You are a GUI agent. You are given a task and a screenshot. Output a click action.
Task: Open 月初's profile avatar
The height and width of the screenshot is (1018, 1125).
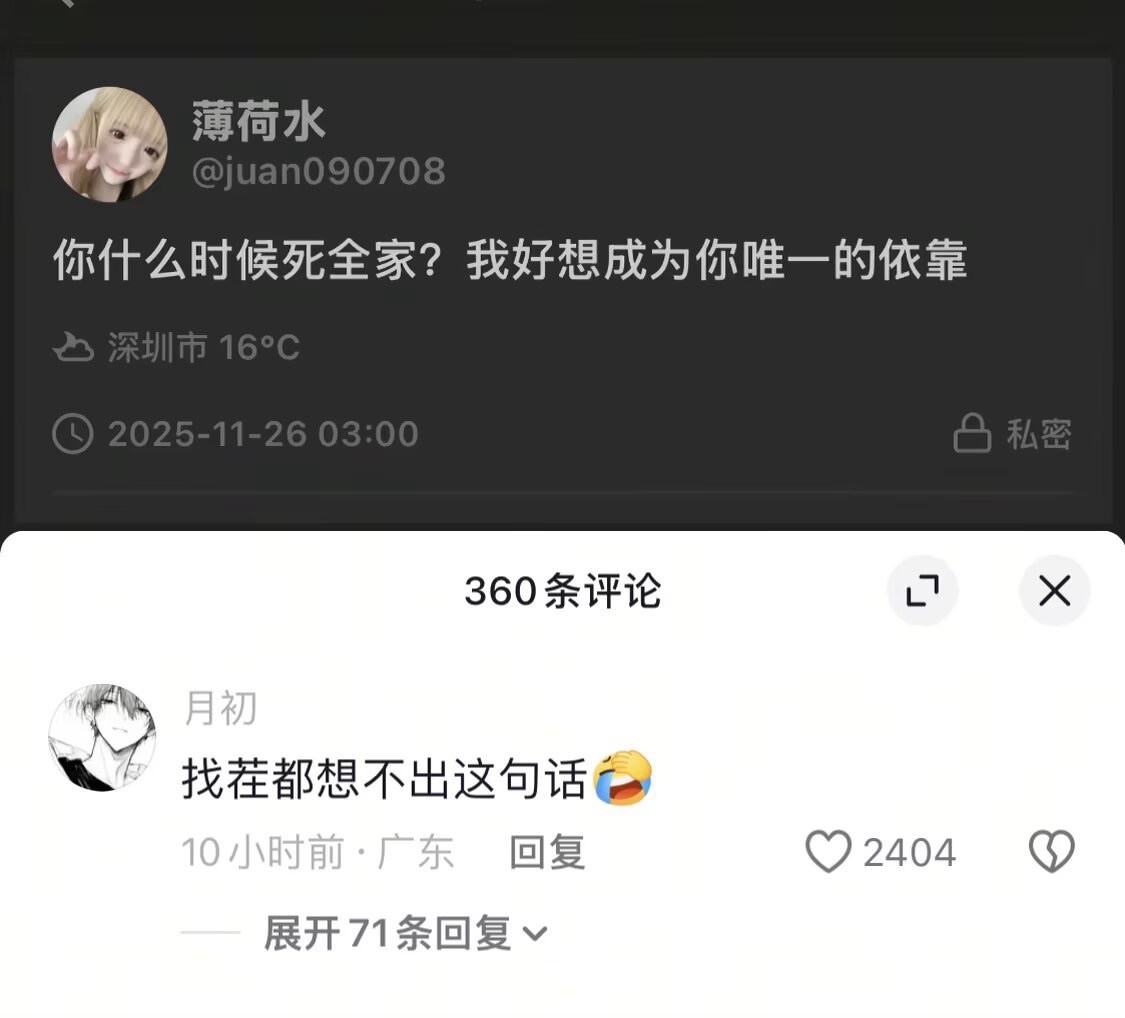(x=102, y=738)
